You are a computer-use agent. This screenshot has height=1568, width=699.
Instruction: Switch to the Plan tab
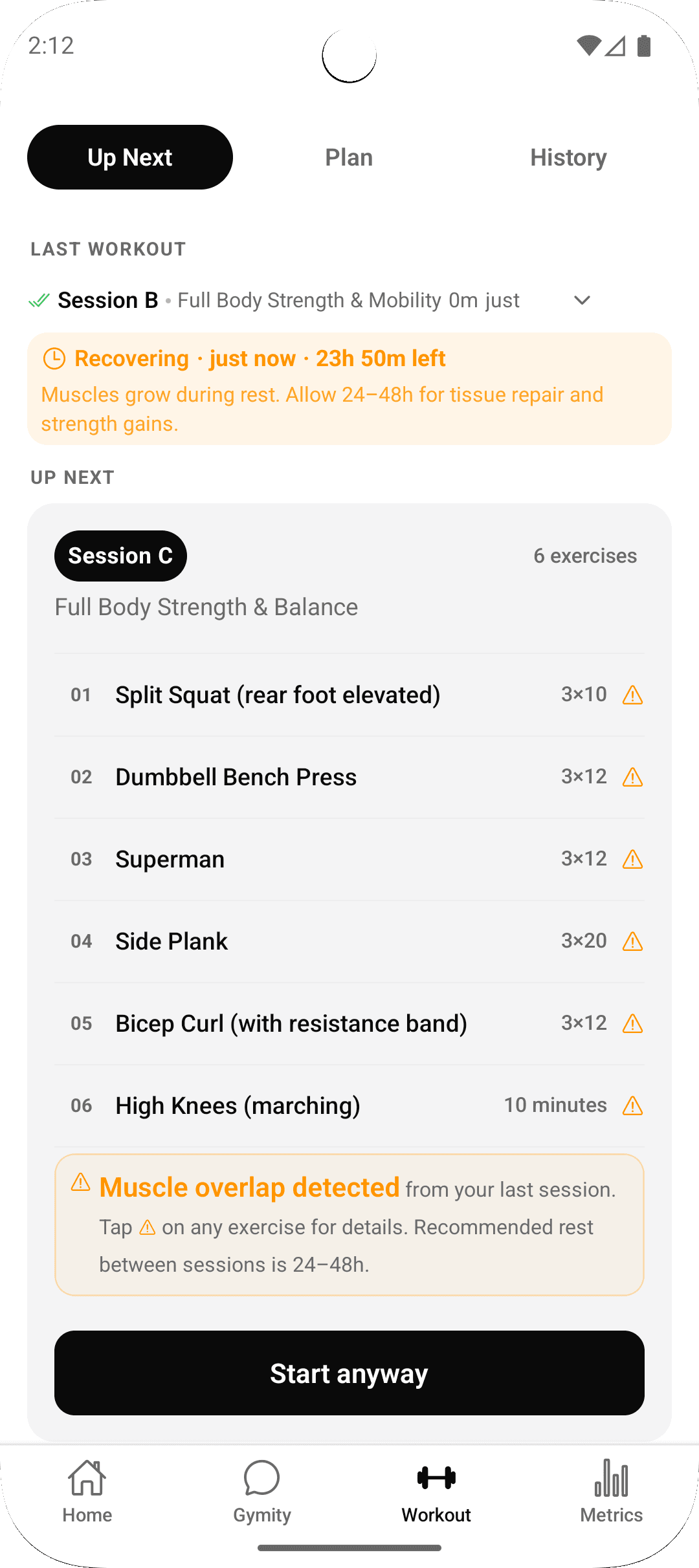pos(349,157)
